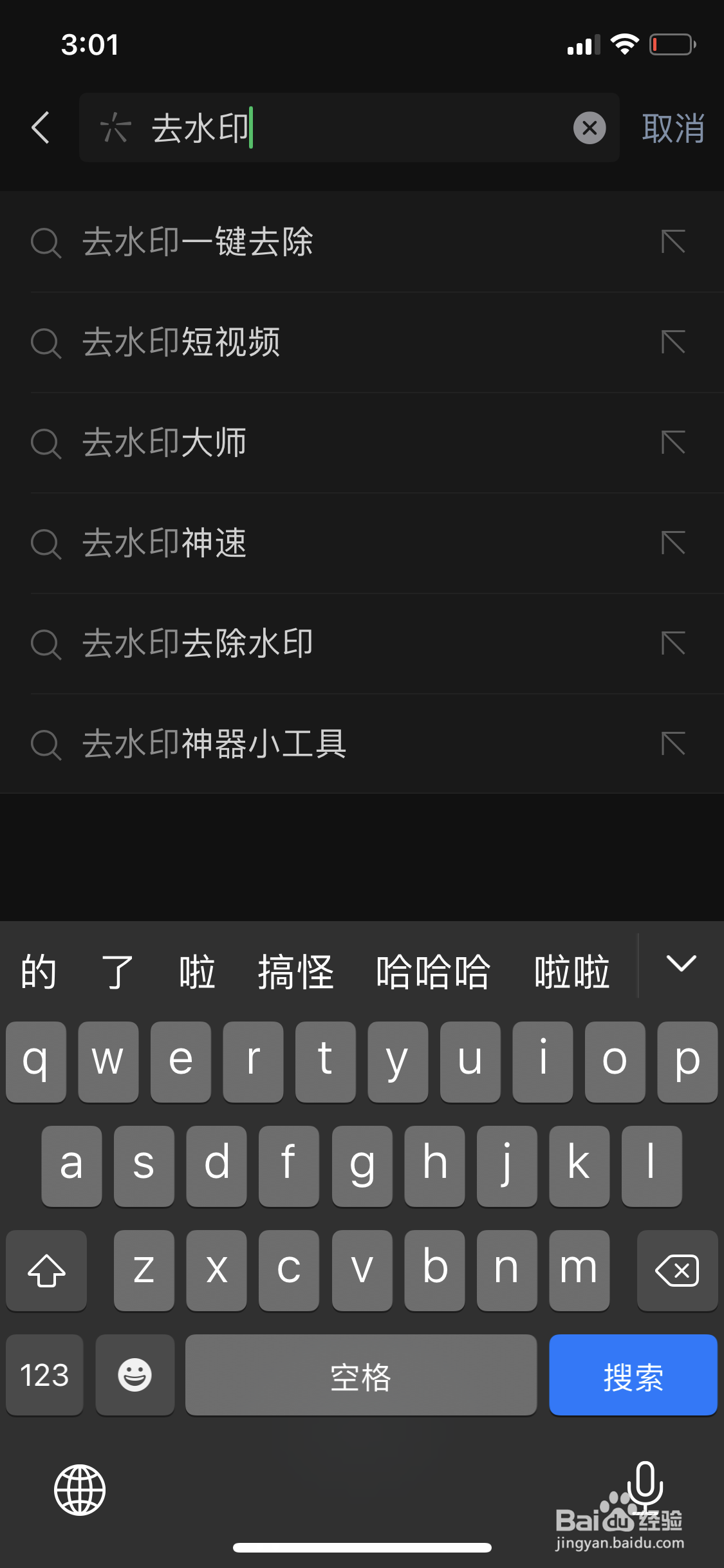
Task: Fill search box using arrow next to 去水印短视频
Action: (671, 343)
